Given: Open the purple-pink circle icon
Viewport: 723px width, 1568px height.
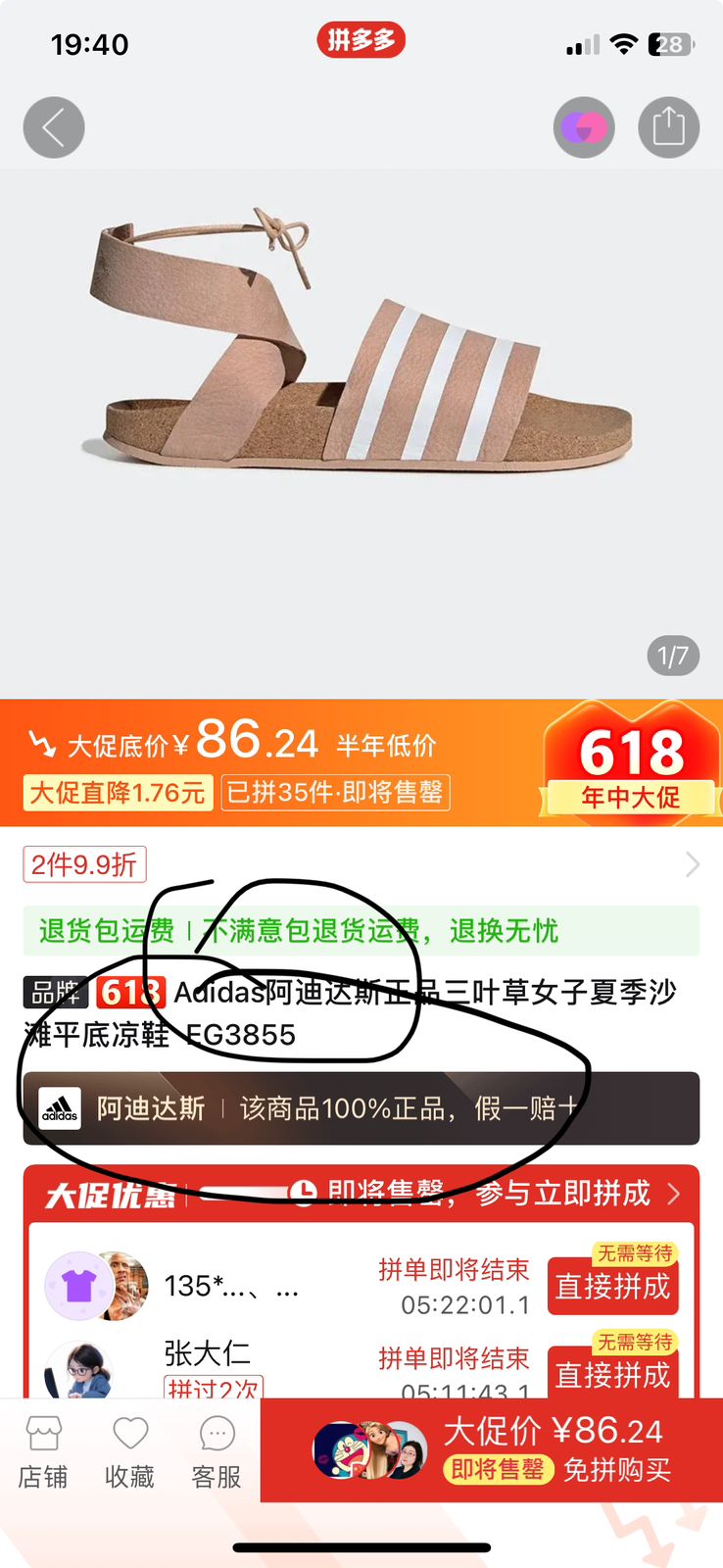Looking at the screenshot, I should [584, 127].
